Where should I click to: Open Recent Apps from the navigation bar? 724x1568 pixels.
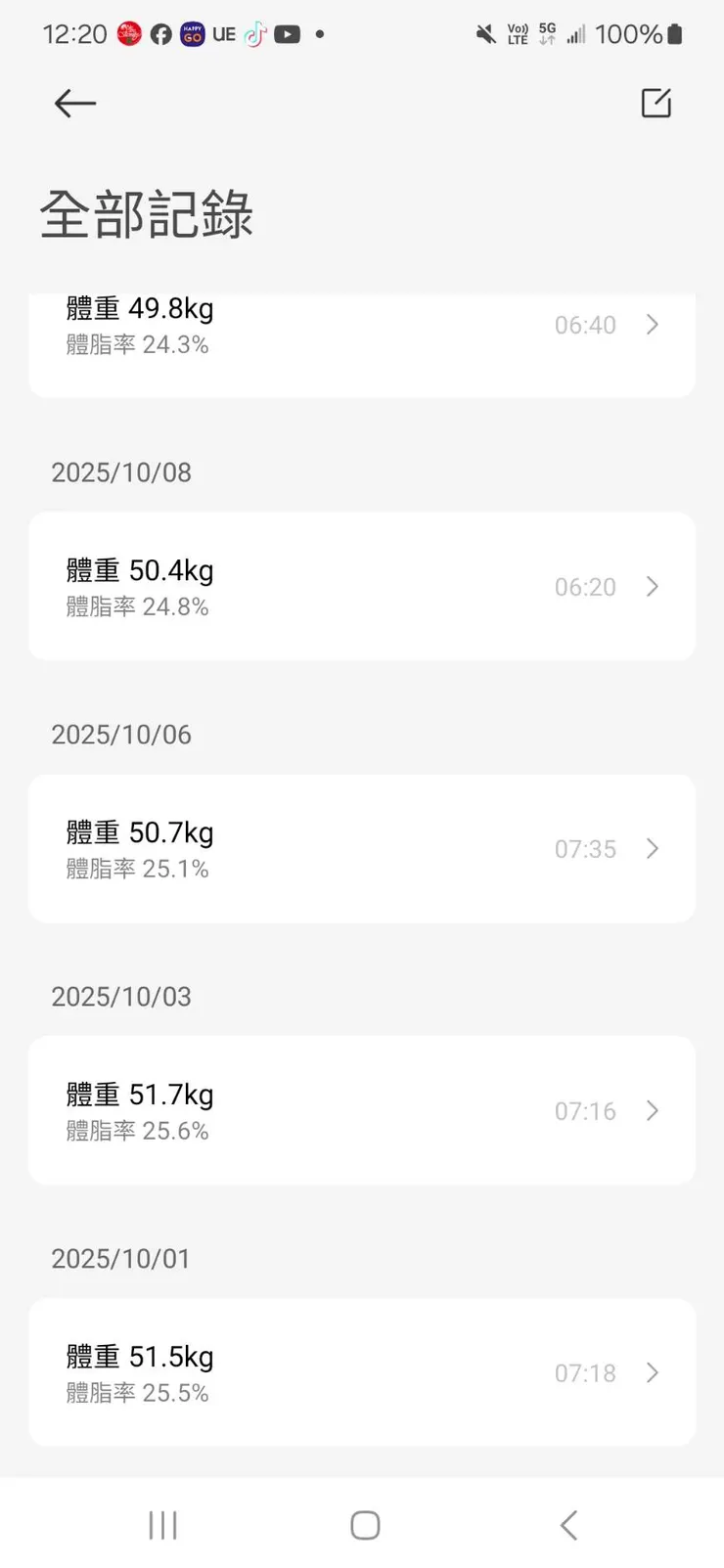(161, 1523)
